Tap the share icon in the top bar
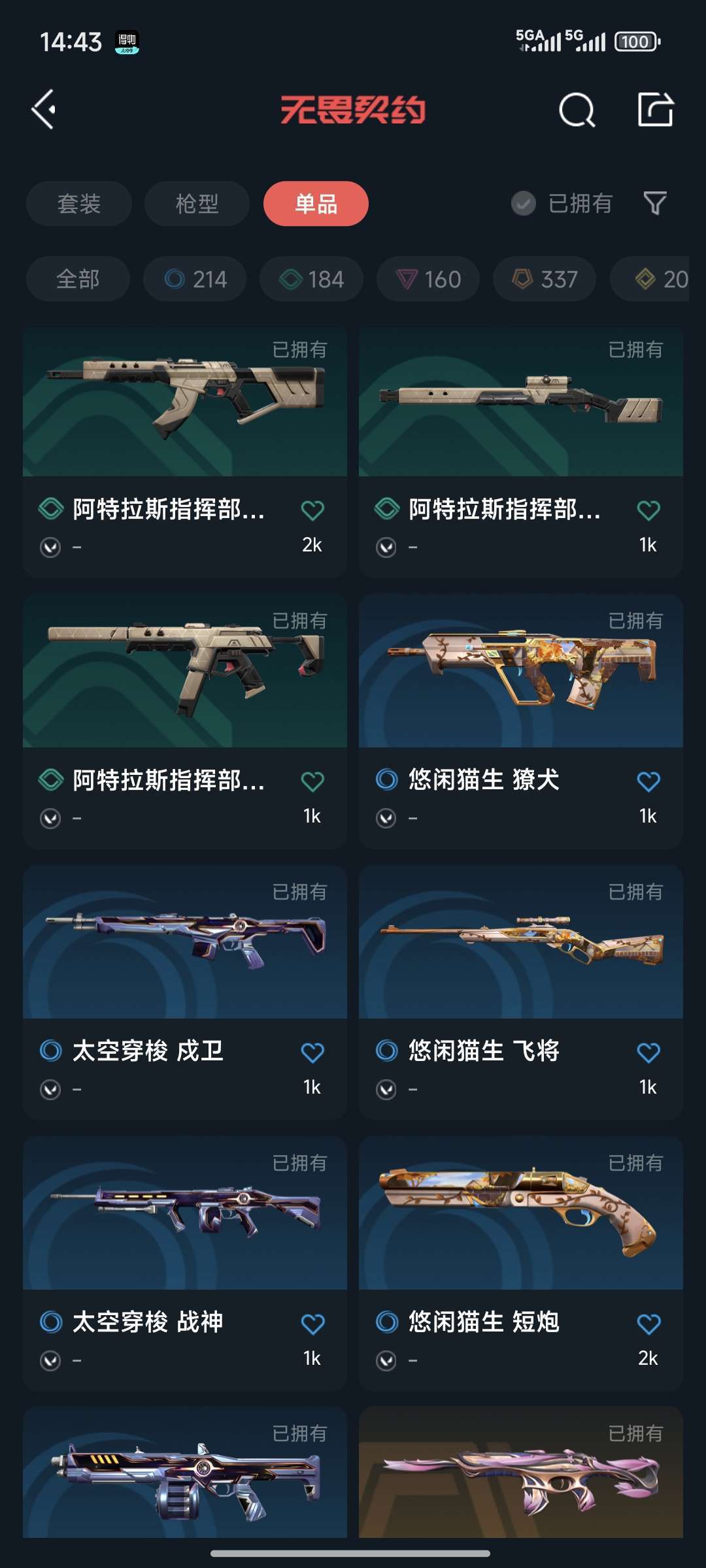The height and width of the screenshot is (1568, 706). click(656, 109)
